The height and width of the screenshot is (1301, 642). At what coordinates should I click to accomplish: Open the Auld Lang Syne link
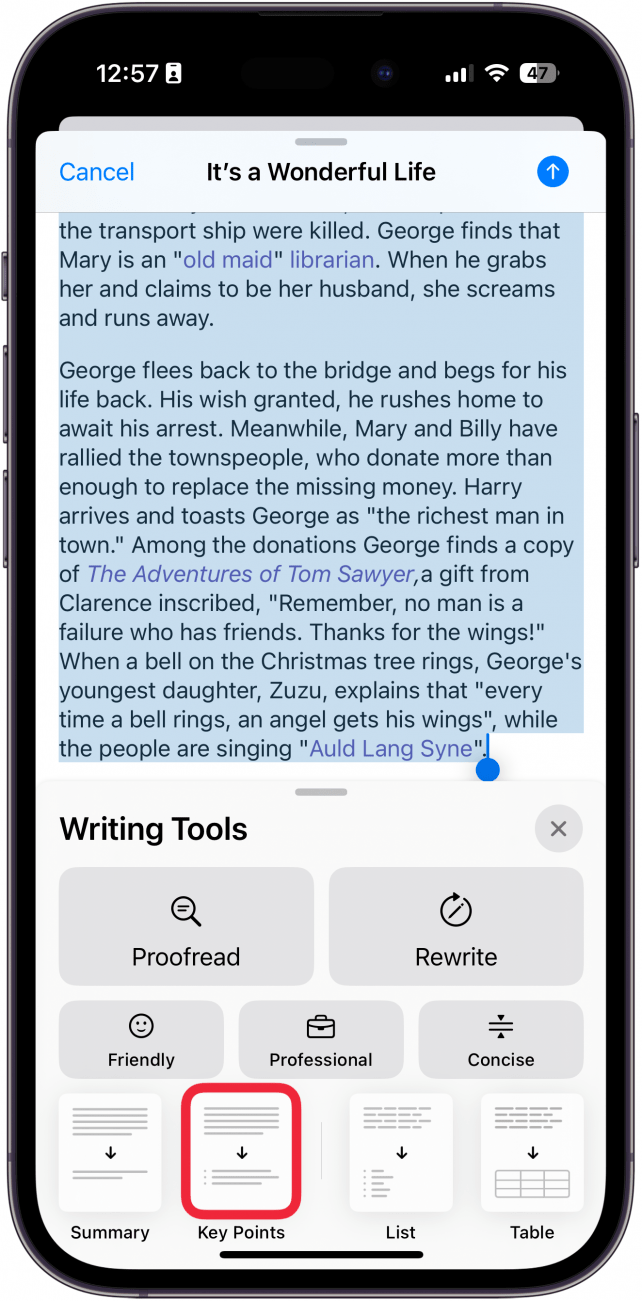click(x=390, y=749)
